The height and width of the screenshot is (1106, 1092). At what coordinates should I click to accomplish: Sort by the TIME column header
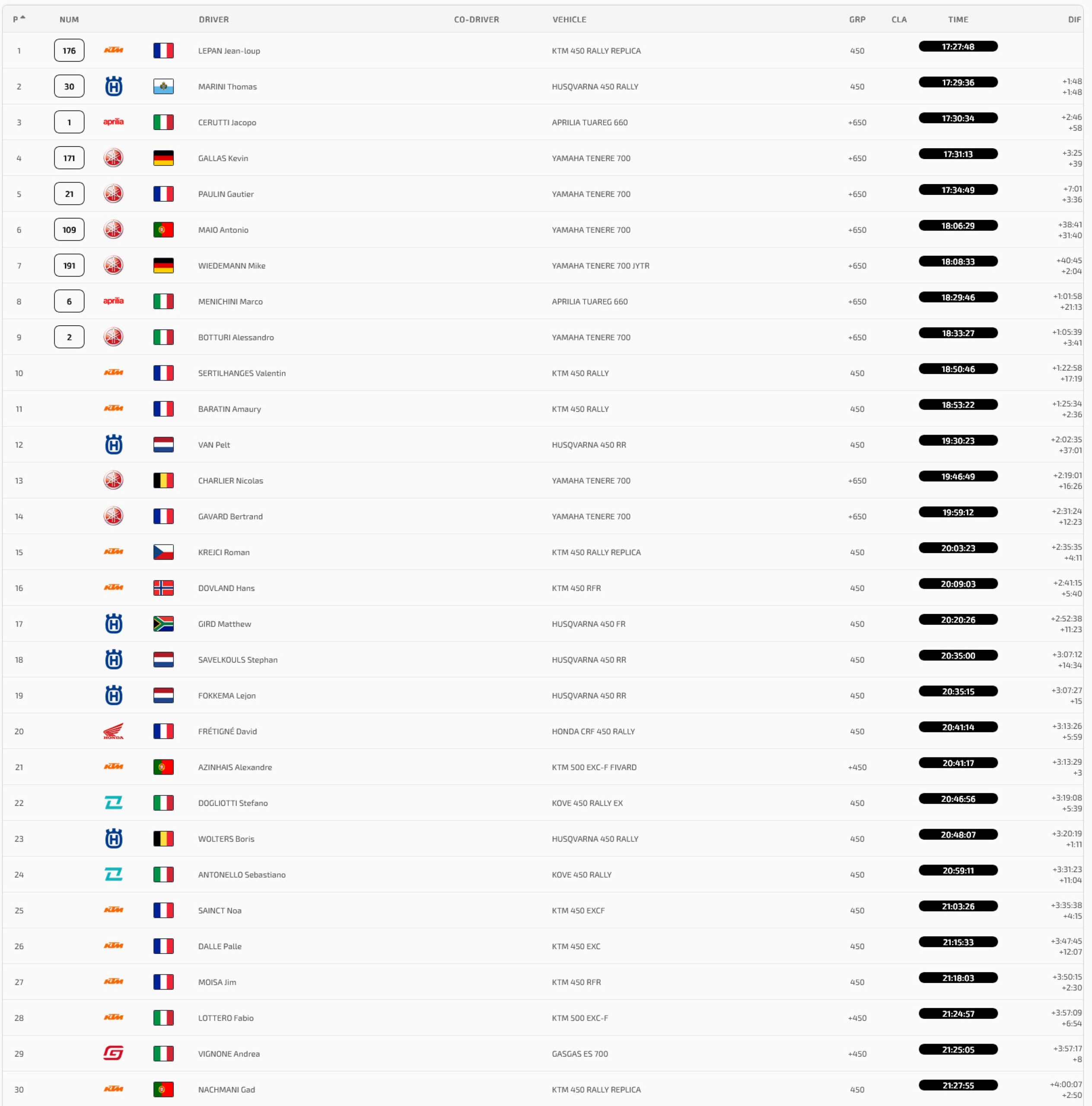tap(958, 19)
